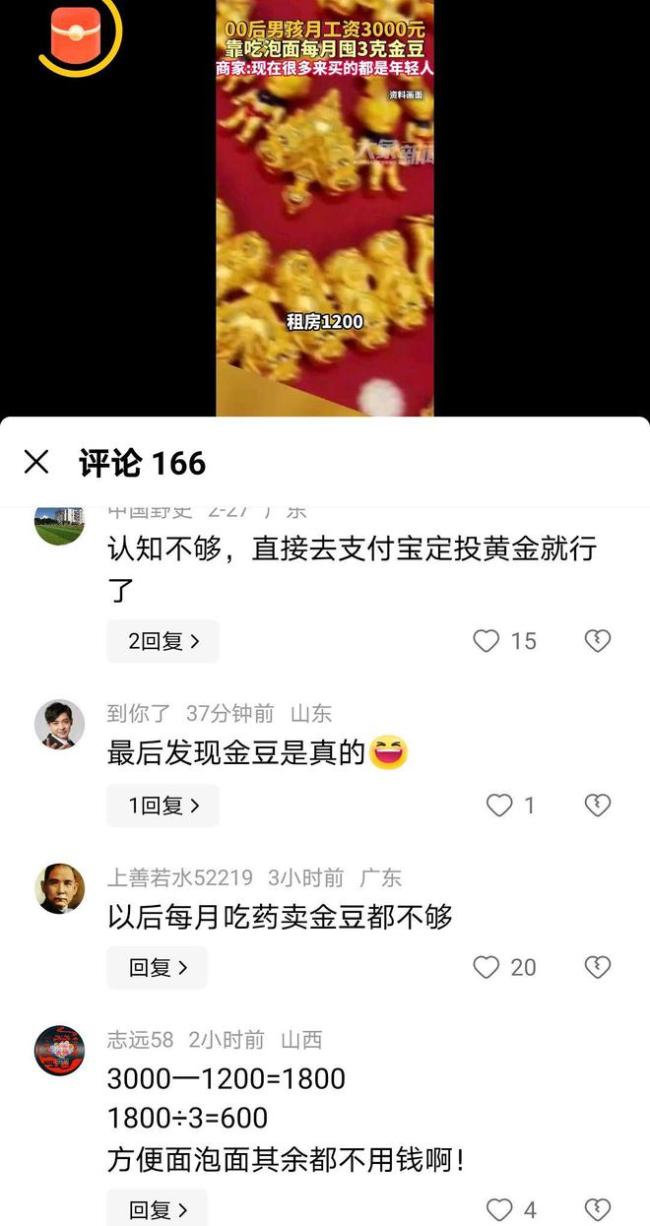650x1226 pixels.
Task: Open the red envelope reward icon
Action: point(76,37)
